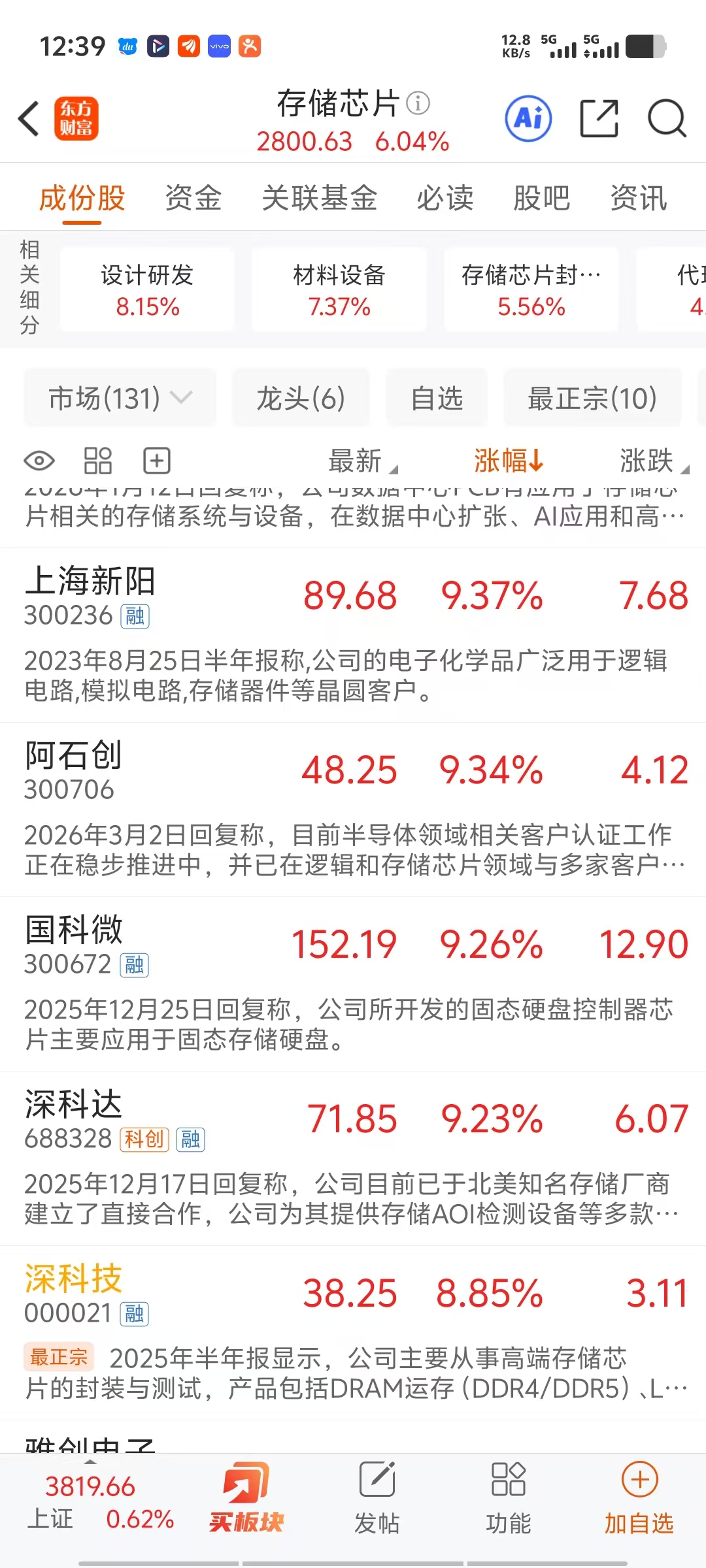Select the 设计研发 sub-sector card
The width and height of the screenshot is (706, 1568).
click(x=147, y=289)
